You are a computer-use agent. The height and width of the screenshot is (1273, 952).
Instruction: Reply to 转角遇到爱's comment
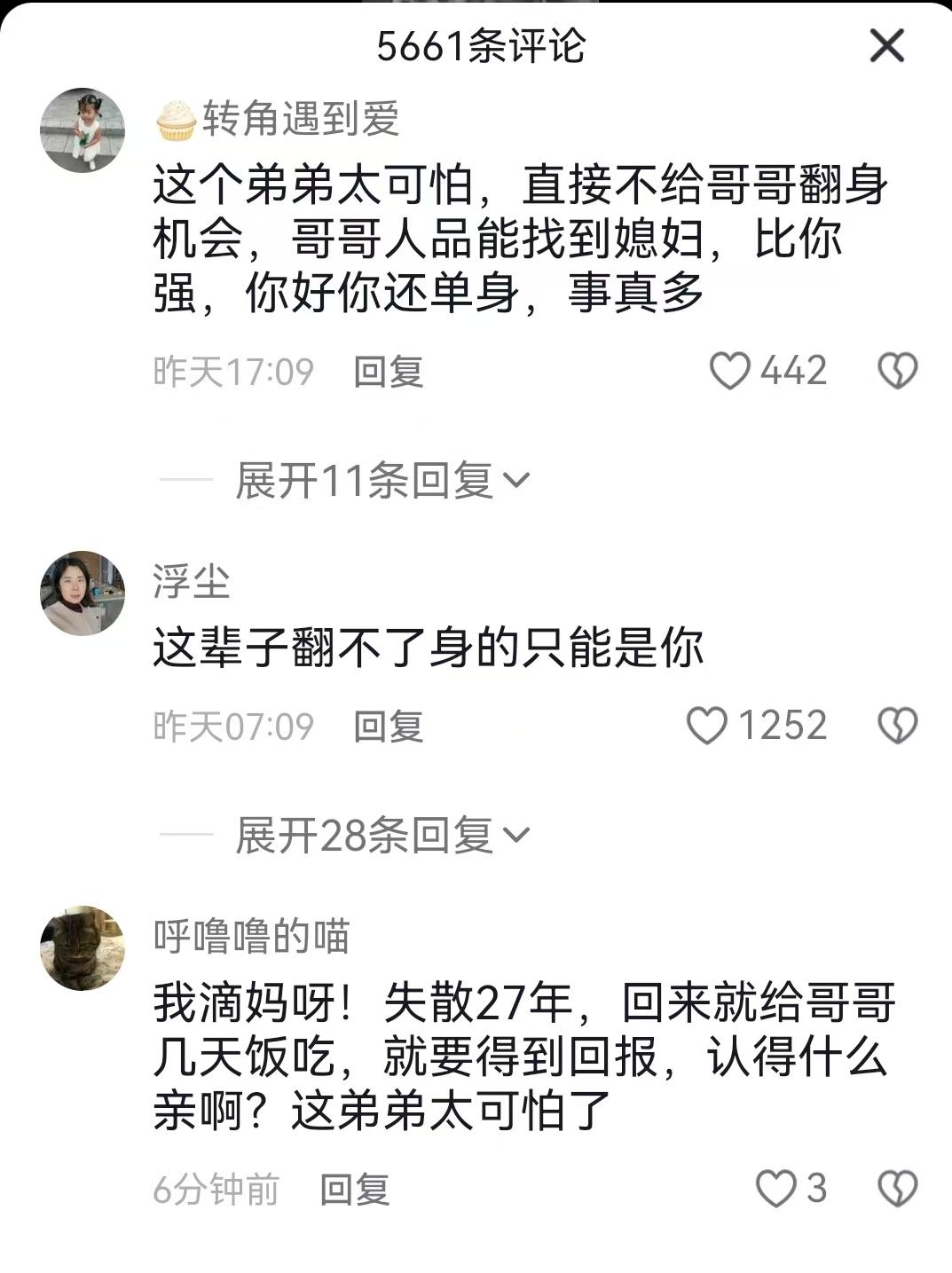click(x=388, y=372)
